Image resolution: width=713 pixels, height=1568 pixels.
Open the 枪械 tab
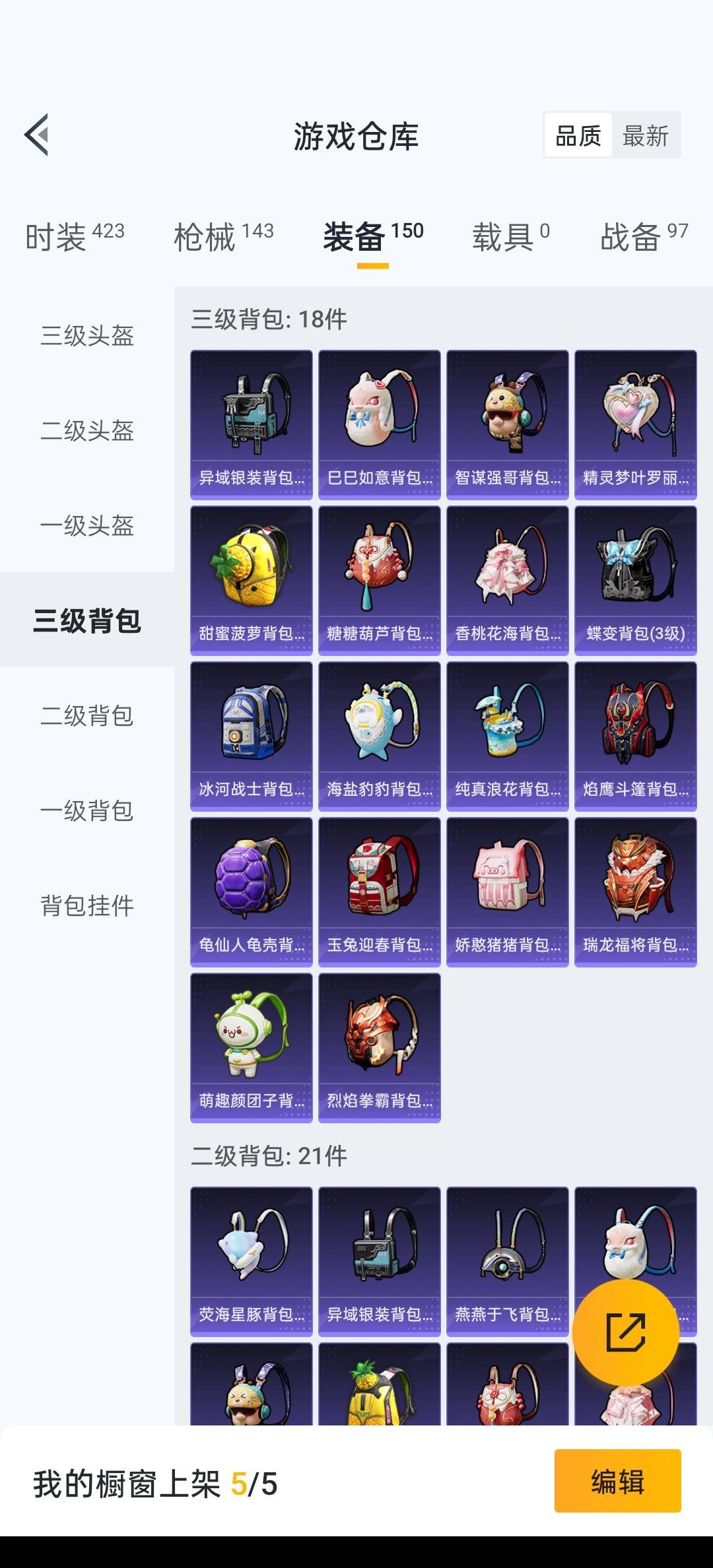(223, 237)
